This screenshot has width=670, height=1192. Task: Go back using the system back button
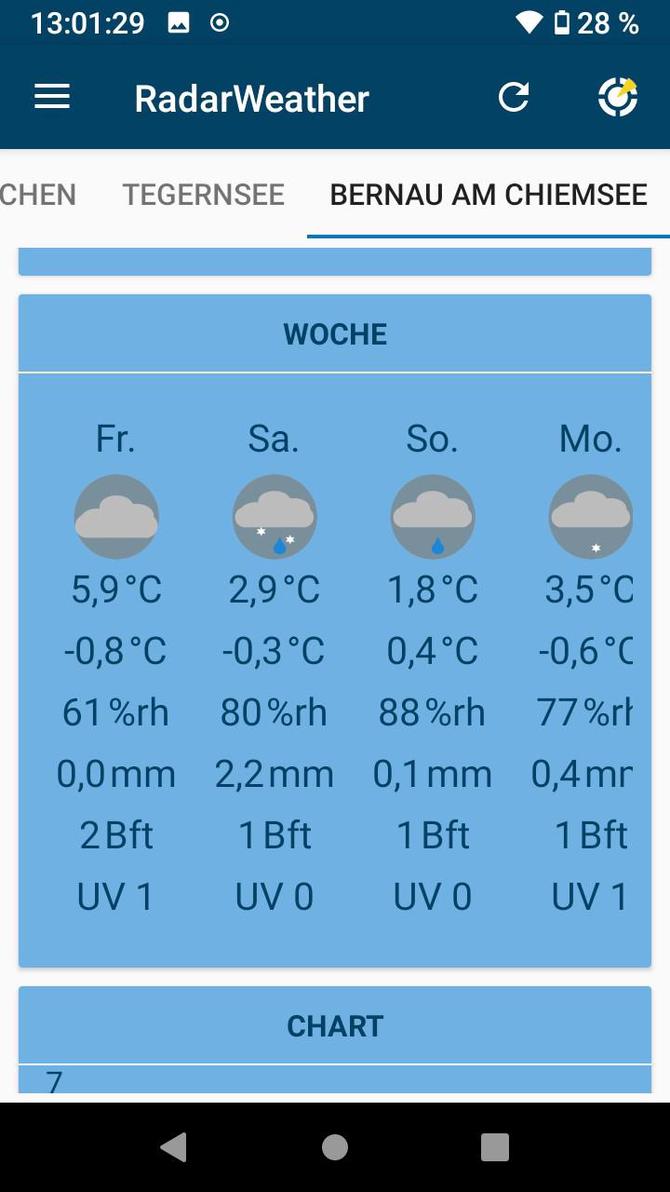174,1147
